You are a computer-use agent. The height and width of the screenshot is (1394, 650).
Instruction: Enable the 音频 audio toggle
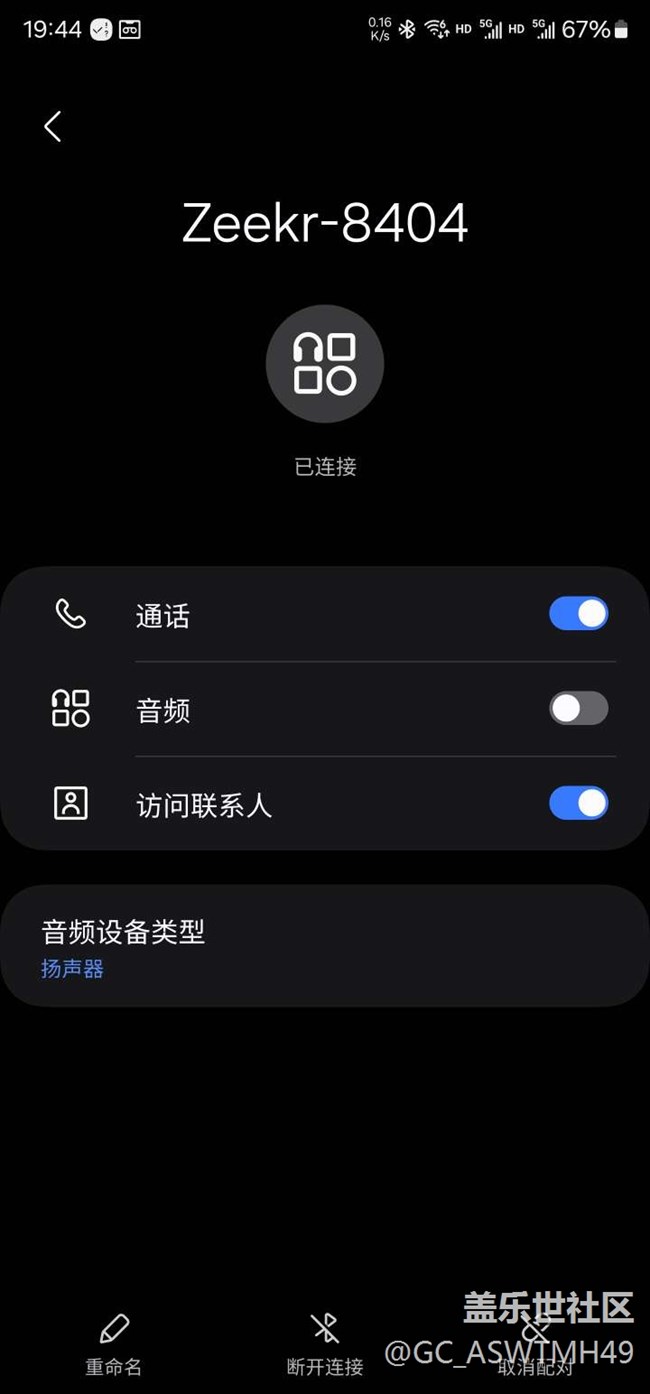(578, 708)
